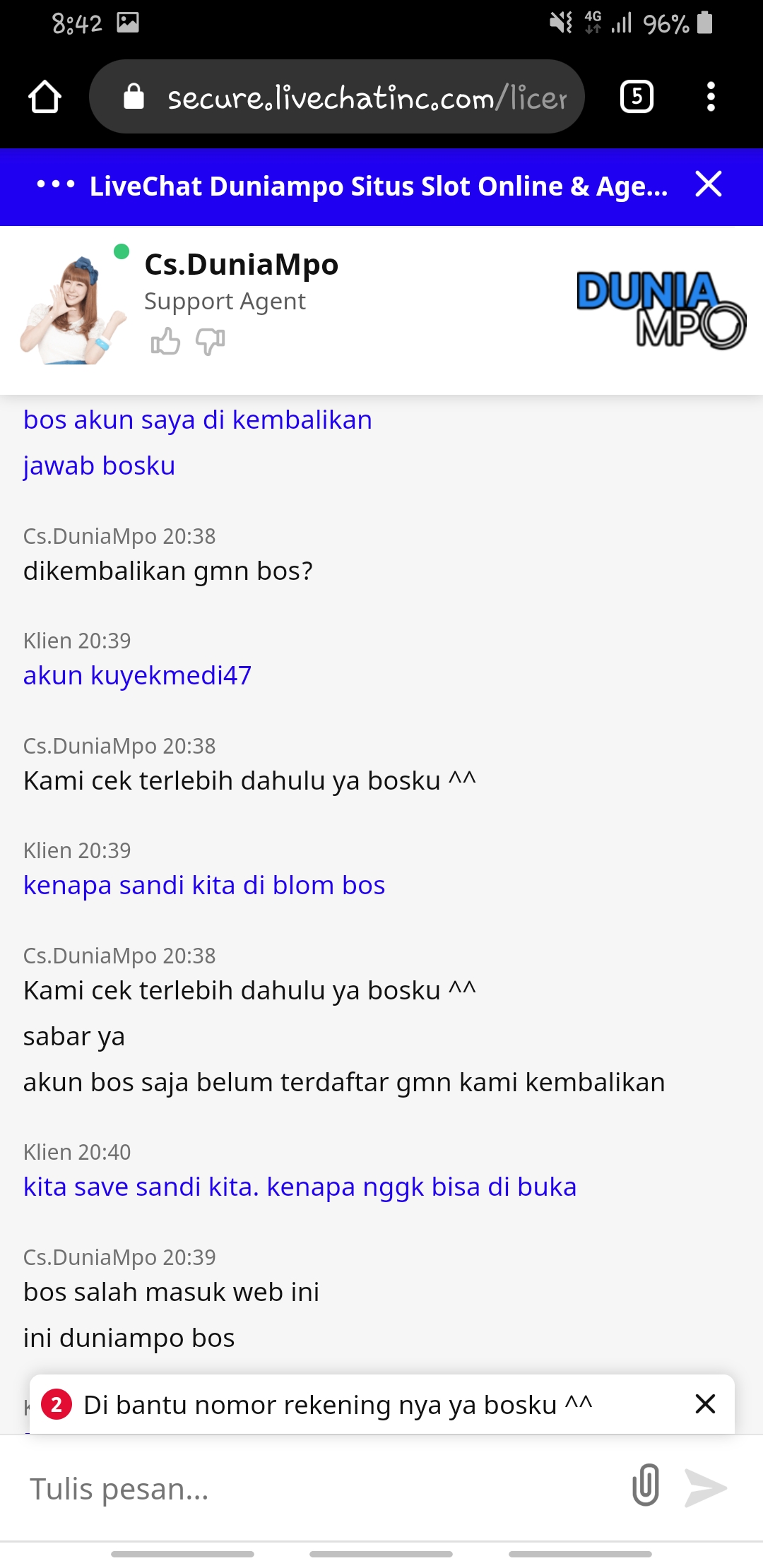This screenshot has width=763, height=1568.
Task: Dismiss the new message notification banner
Action: coord(705,1403)
